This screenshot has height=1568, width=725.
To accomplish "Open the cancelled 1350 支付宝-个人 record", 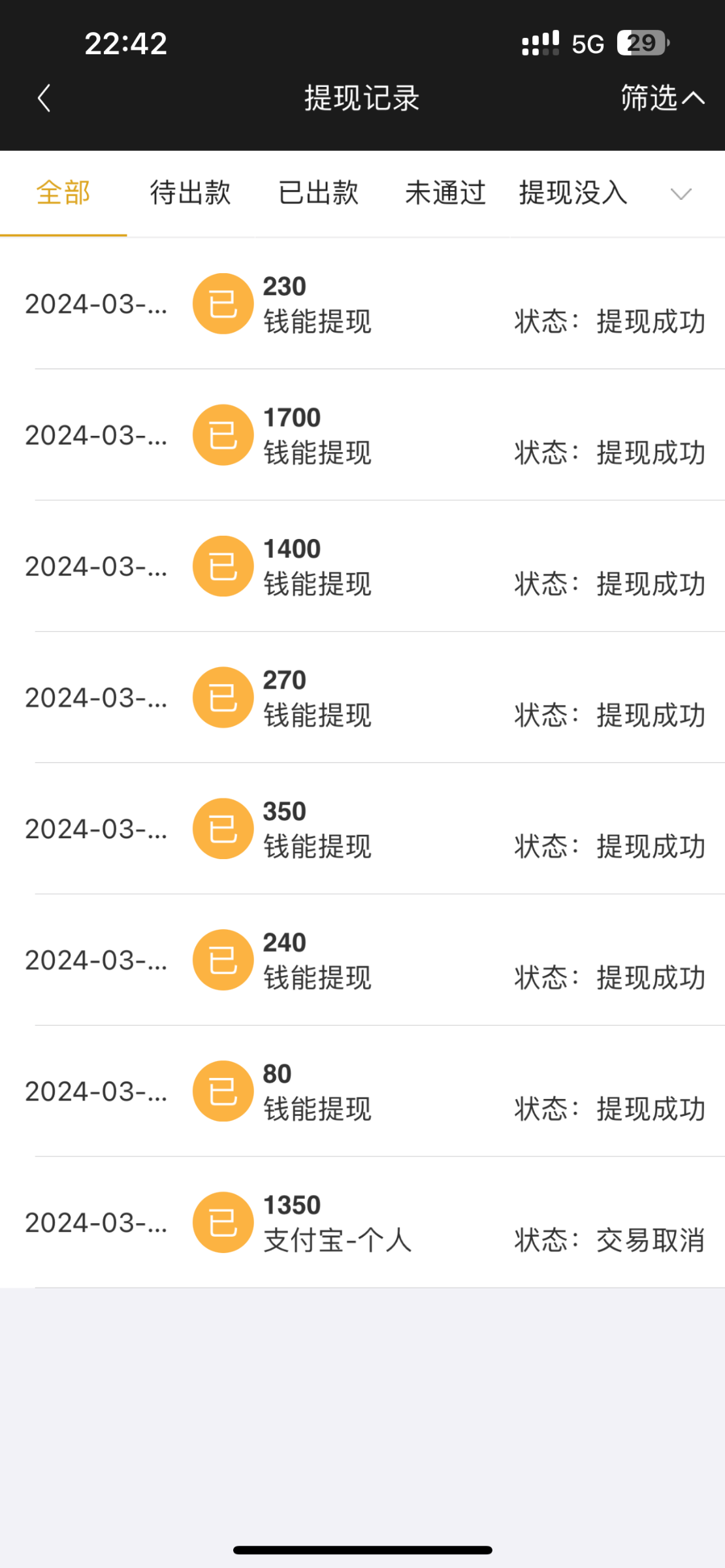I will pos(362,1222).
